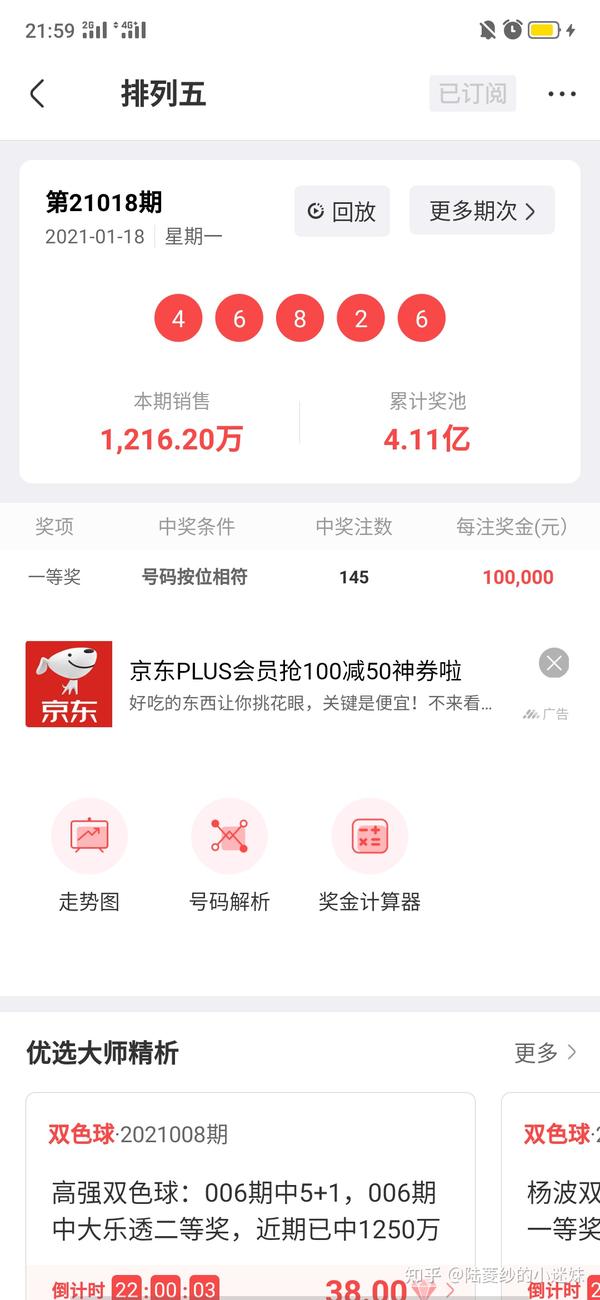600x1300 pixels.
Task: Go back using the top-left arrow
Action: click(x=37, y=94)
